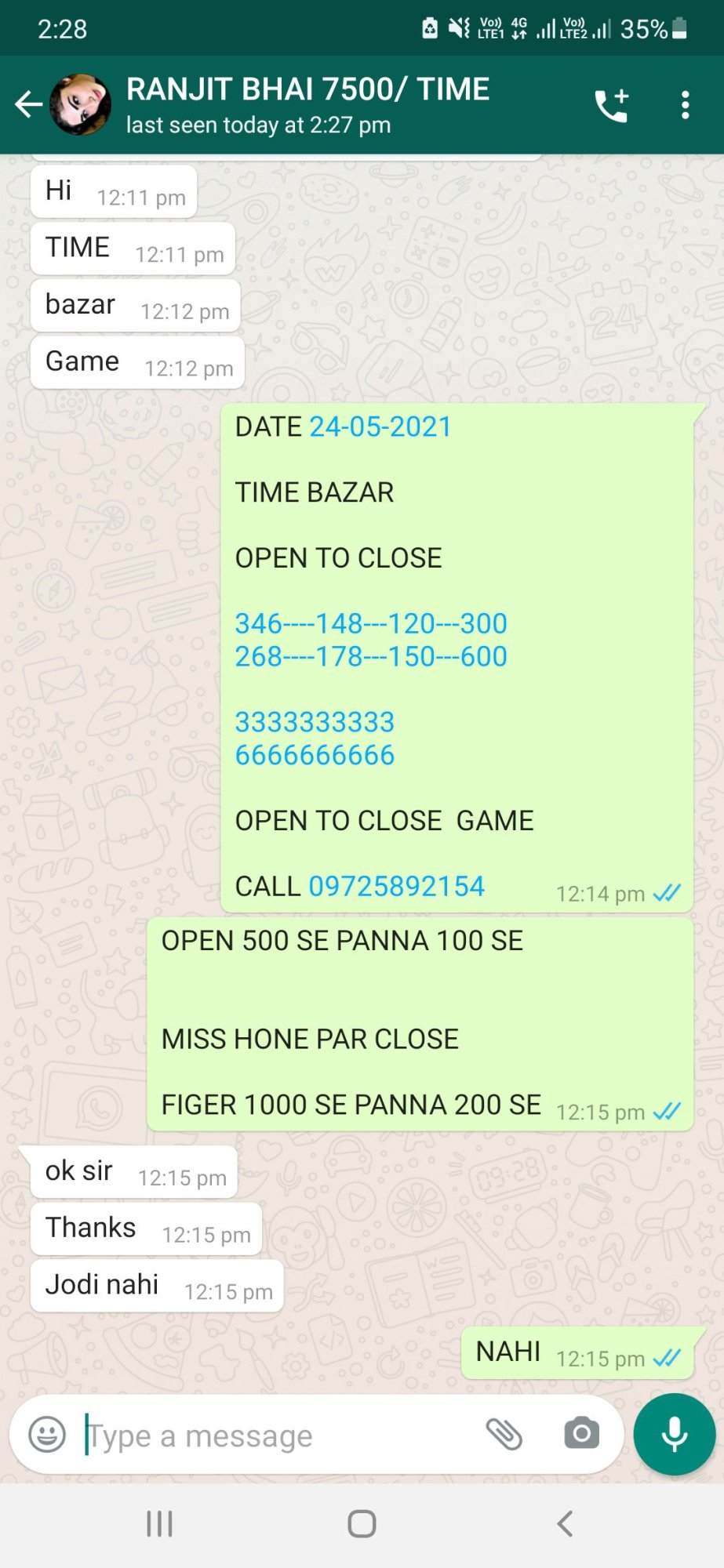Go back to the chat list
724x1568 pixels.
[x=28, y=104]
